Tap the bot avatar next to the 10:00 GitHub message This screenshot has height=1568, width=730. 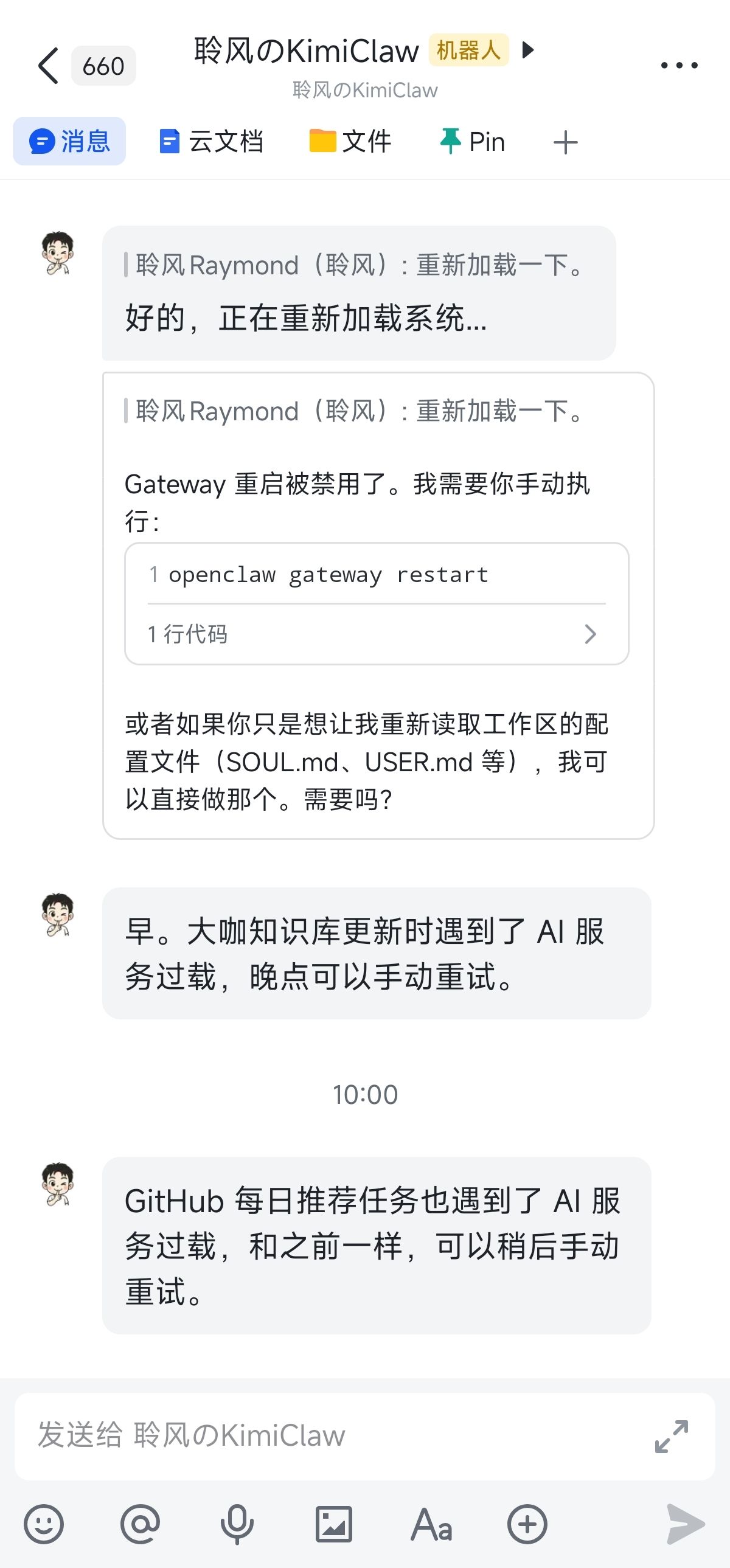pyautogui.click(x=58, y=1185)
